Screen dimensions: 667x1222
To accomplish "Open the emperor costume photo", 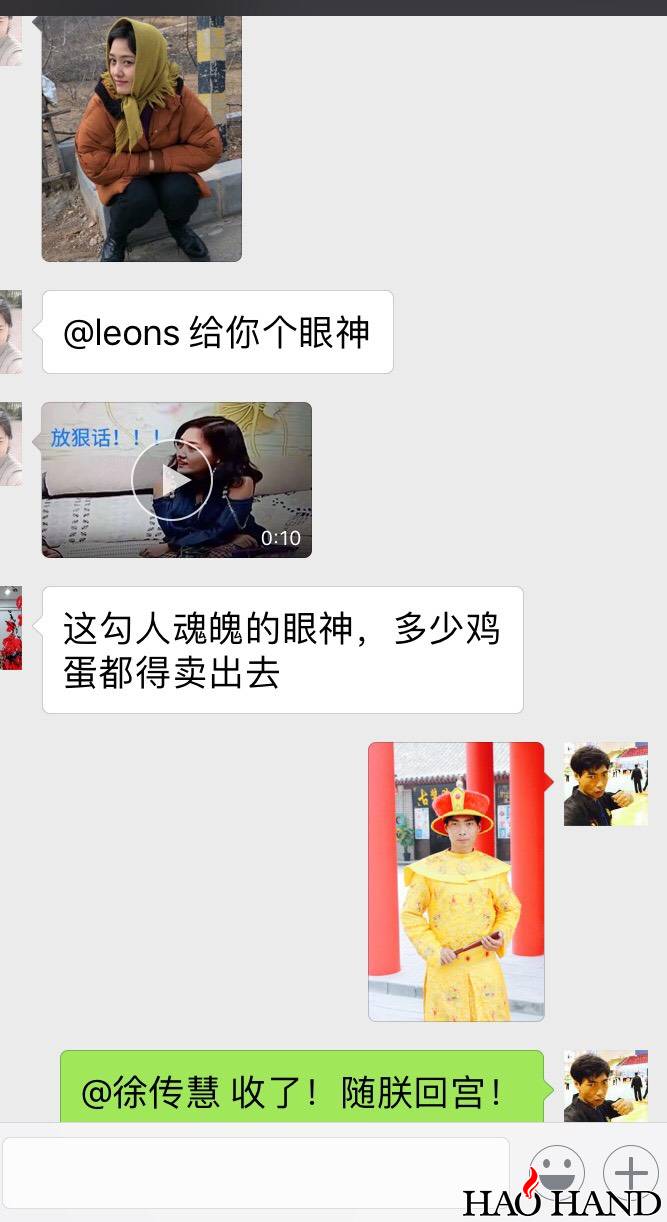I will [x=456, y=881].
